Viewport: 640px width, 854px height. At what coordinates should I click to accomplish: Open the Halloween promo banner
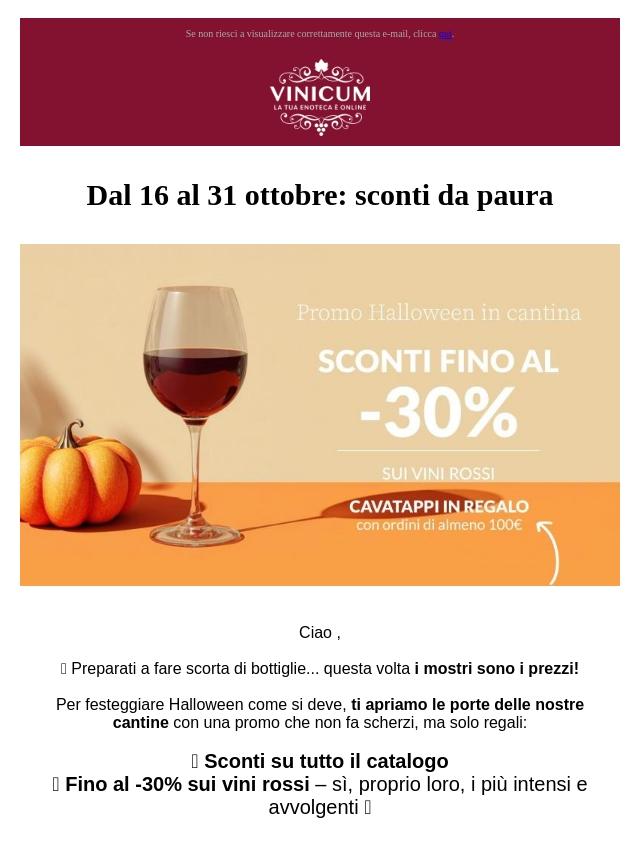(320, 415)
